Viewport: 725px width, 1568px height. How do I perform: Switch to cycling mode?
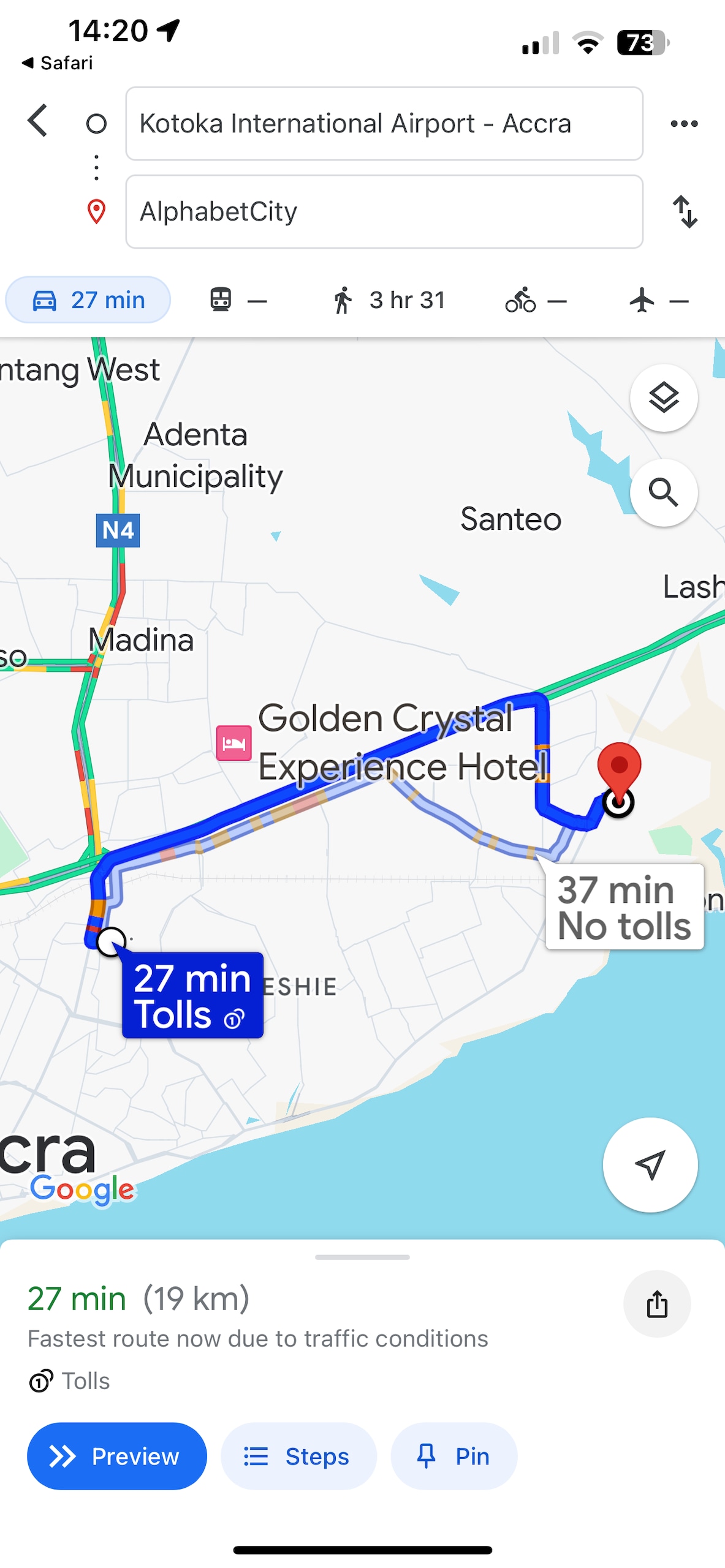click(x=535, y=300)
